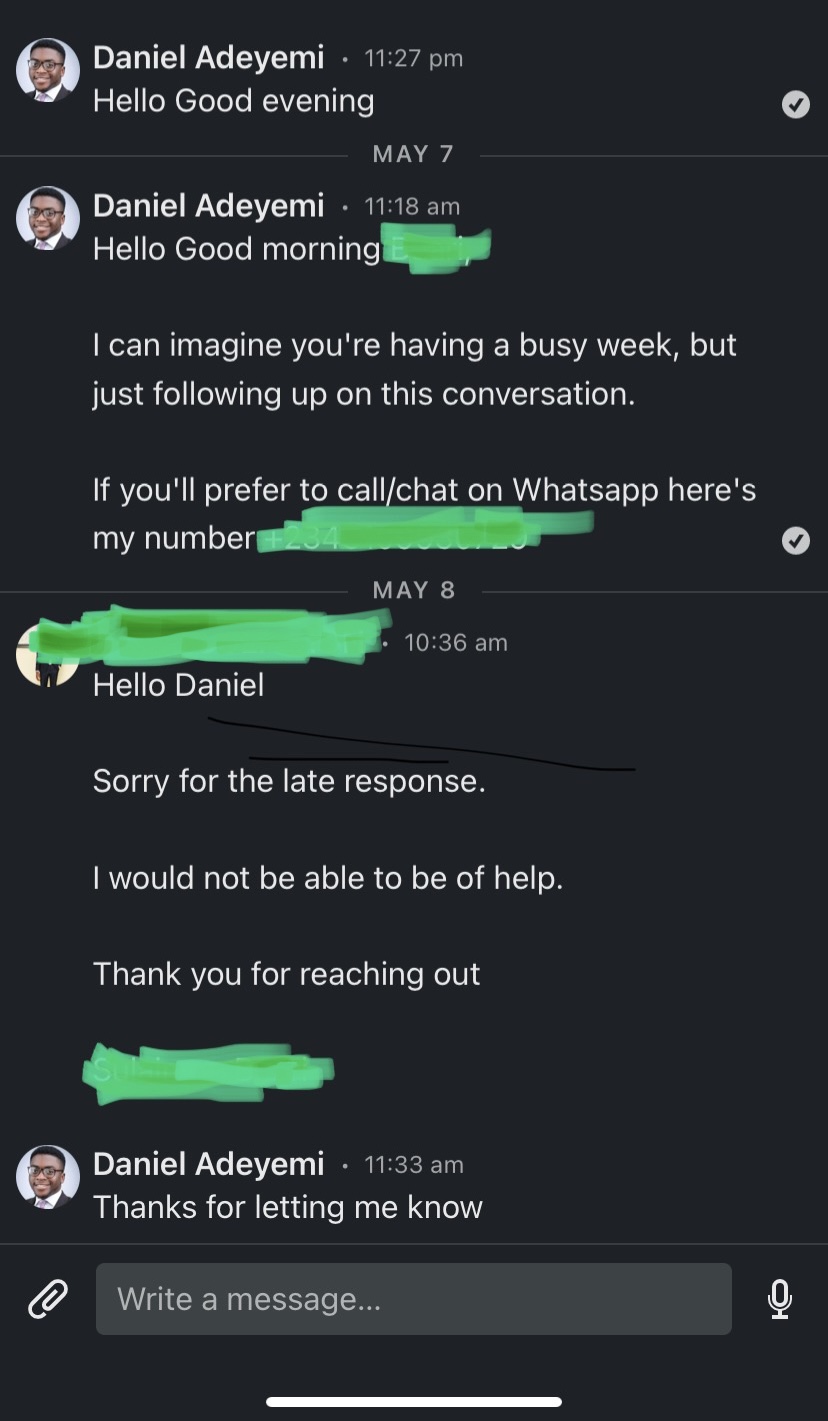The width and height of the screenshot is (828, 1421).
Task: Tap the paperclip attachment icon
Action: (47, 1299)
